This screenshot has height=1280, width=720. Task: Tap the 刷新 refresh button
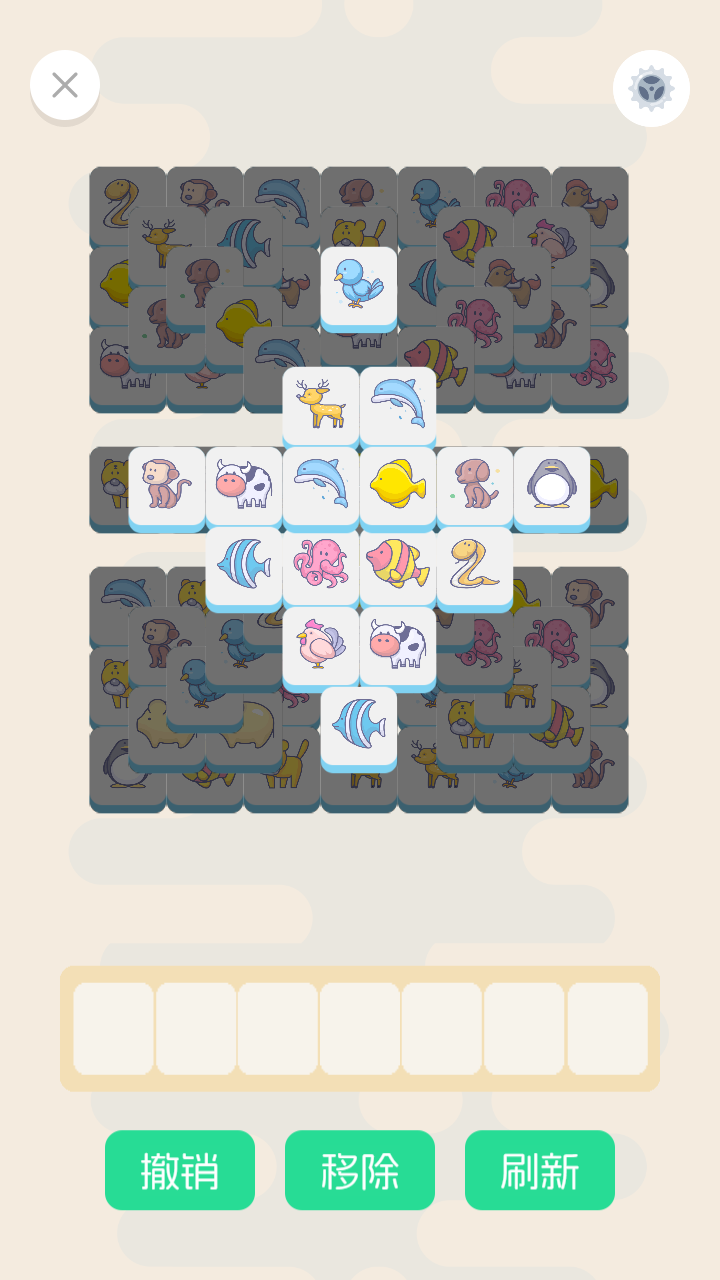540,1170
